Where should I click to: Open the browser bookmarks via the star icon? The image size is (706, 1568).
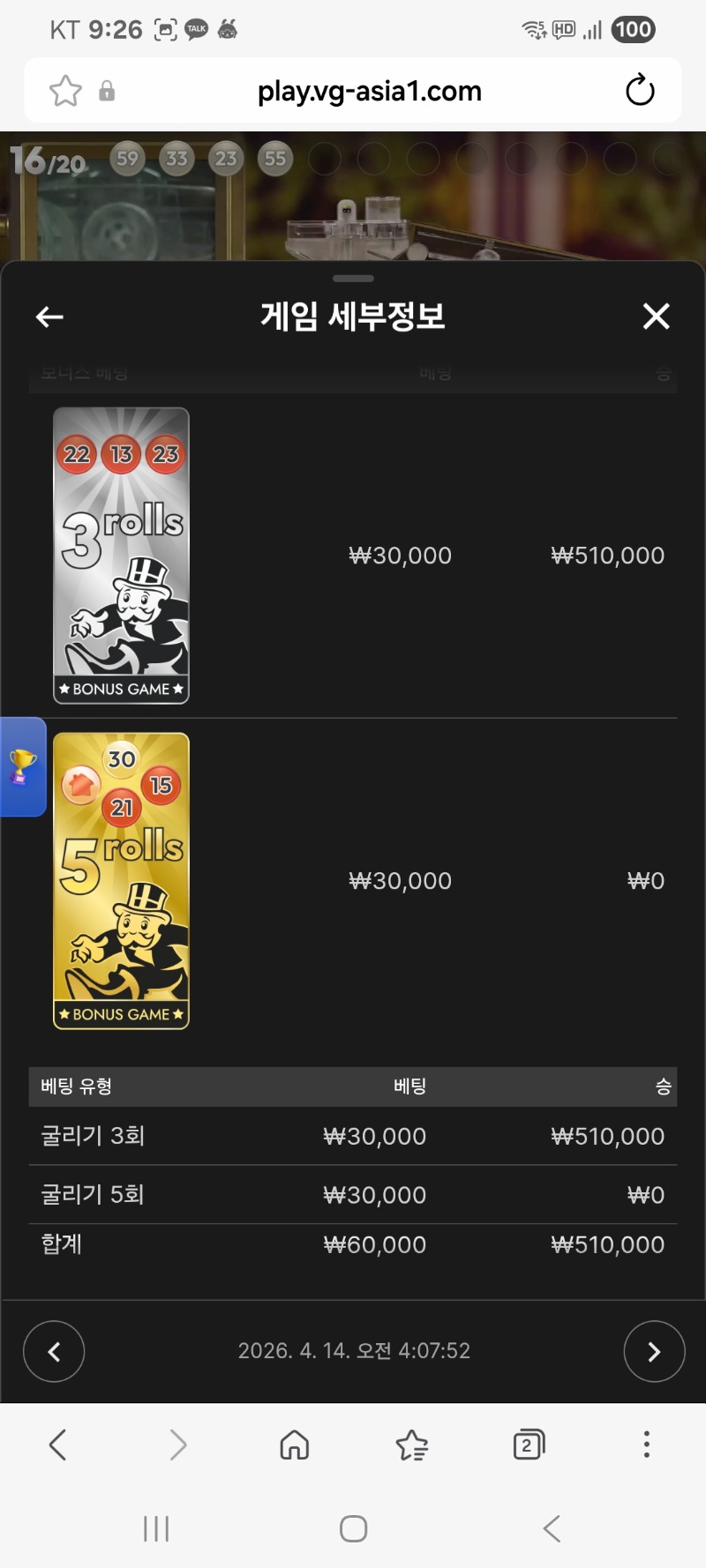click(x=411, y=1444)
